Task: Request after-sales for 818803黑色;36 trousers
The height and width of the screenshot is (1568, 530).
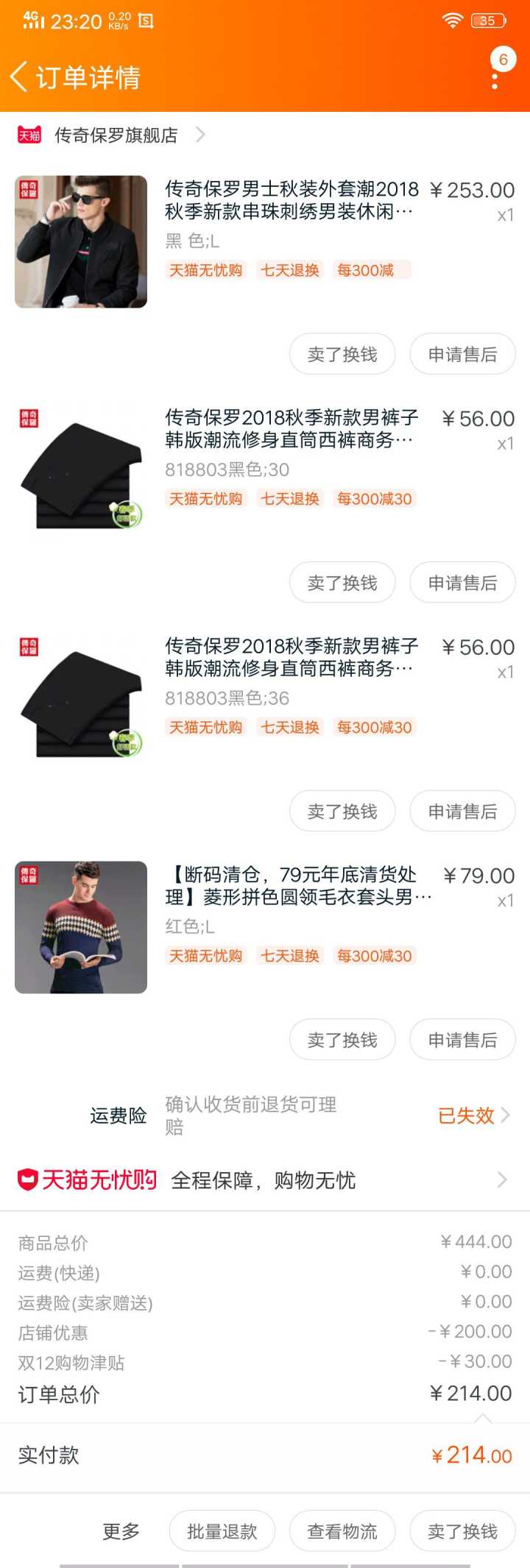Action: 462,812
